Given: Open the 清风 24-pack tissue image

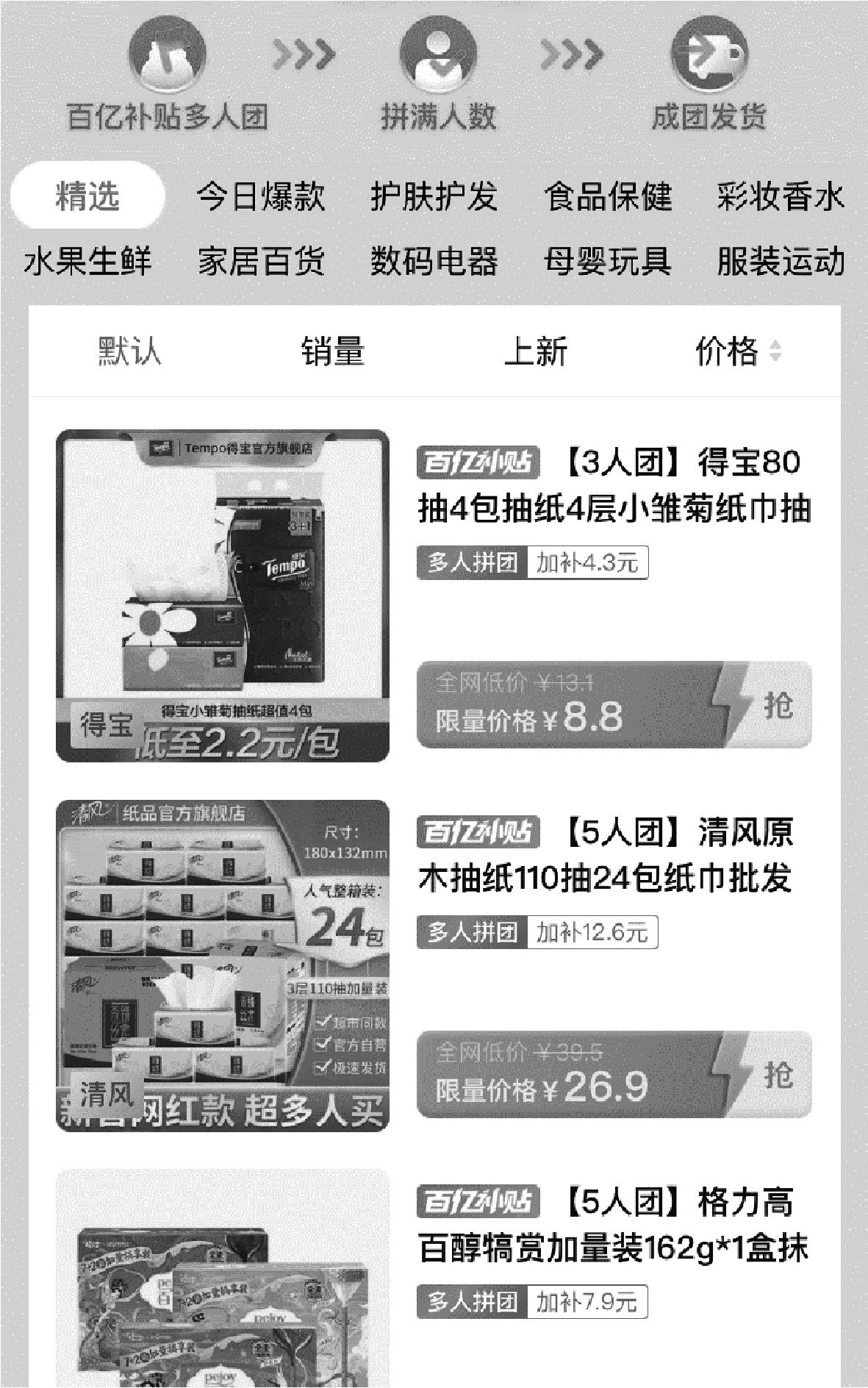Looking at the screenshot, I should click(x=223, y=965).
